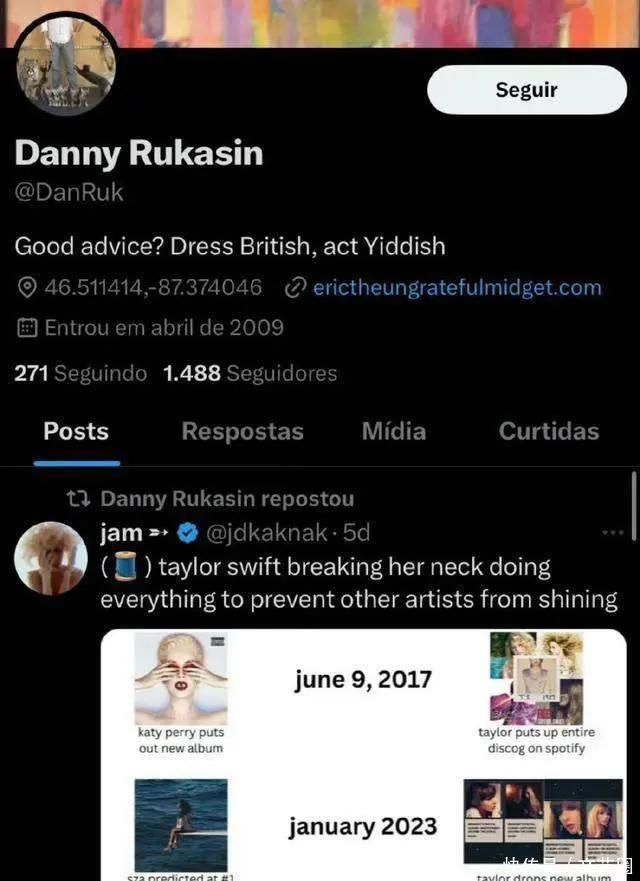The width and height of the screenshot is (640, 881).
Task: Switch to the Respostas tab
Action: tap(242, 432)
